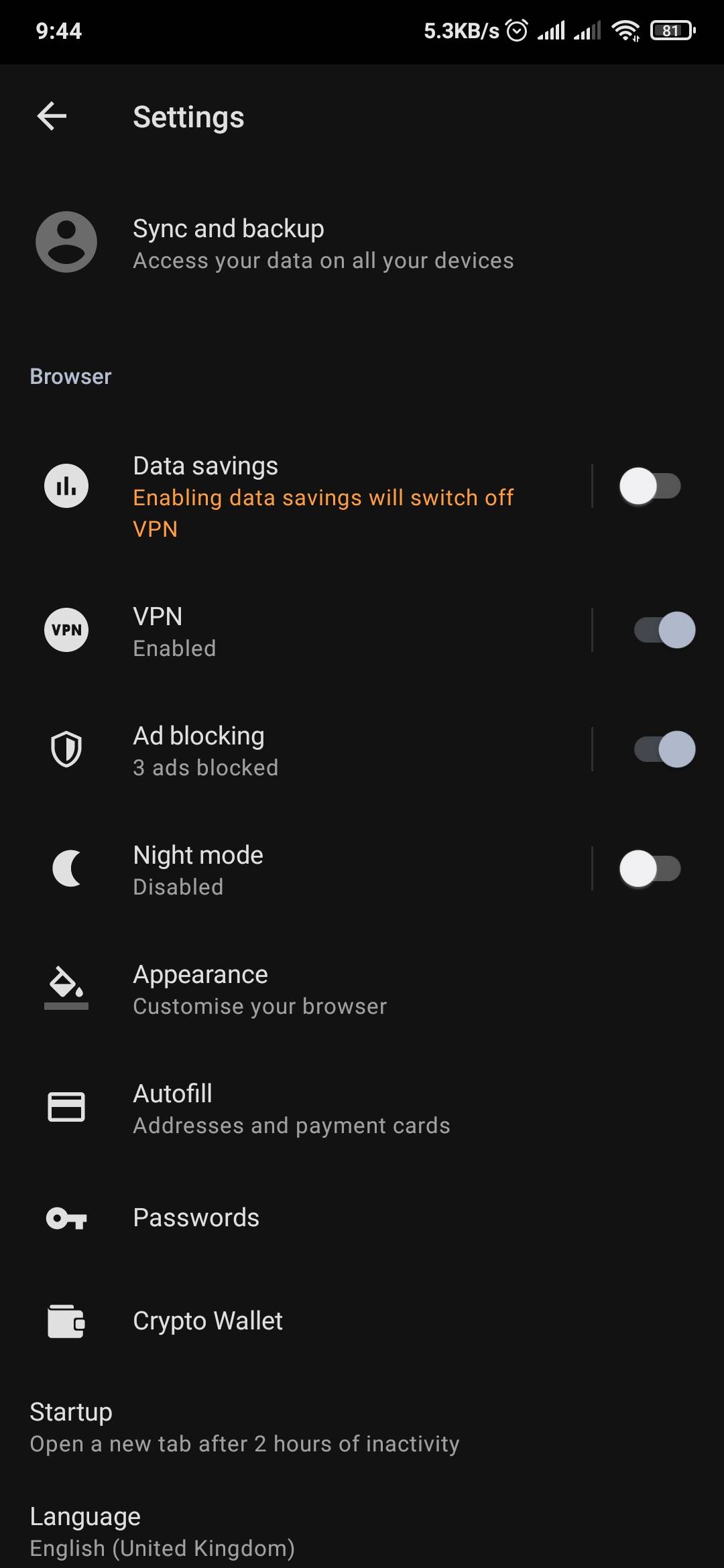Screen dimensions: 724x1568
Task: Turn off the VPN switch
Action: pyautogui.click(x=664, y=631)
